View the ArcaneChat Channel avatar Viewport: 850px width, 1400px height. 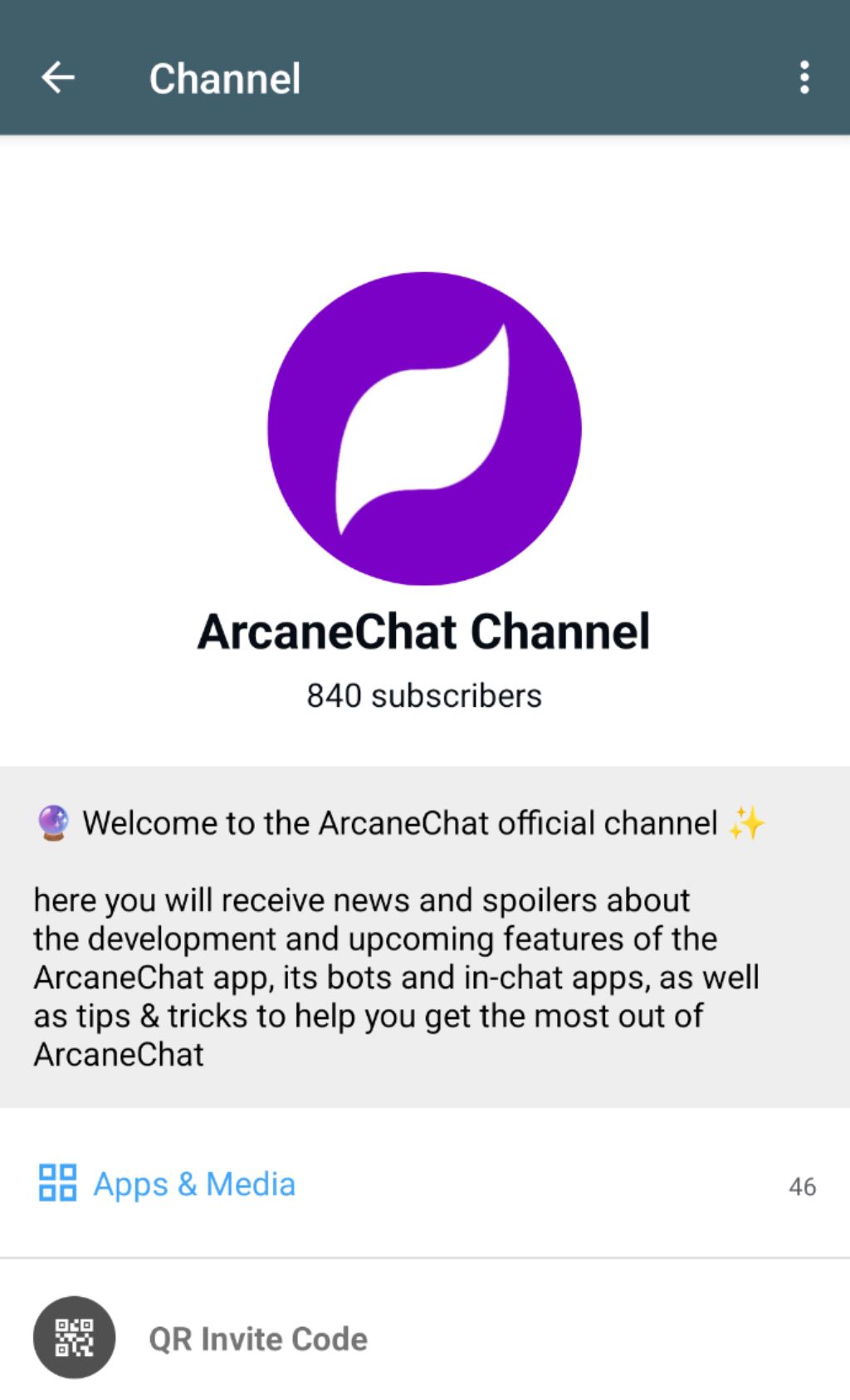point(424,428)
